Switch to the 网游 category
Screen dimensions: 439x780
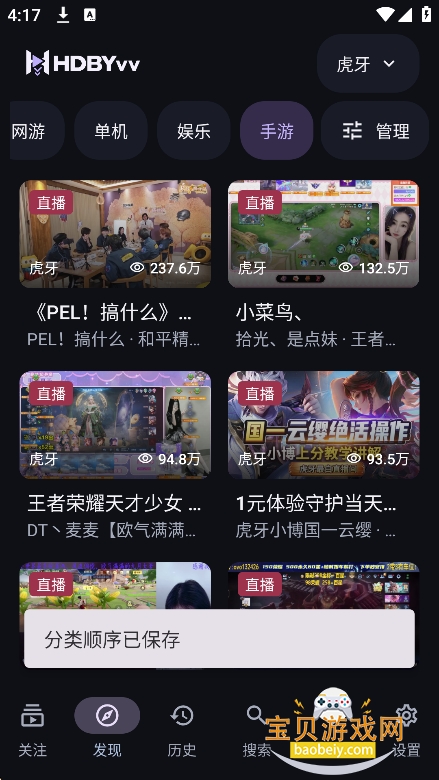(37, 131)
